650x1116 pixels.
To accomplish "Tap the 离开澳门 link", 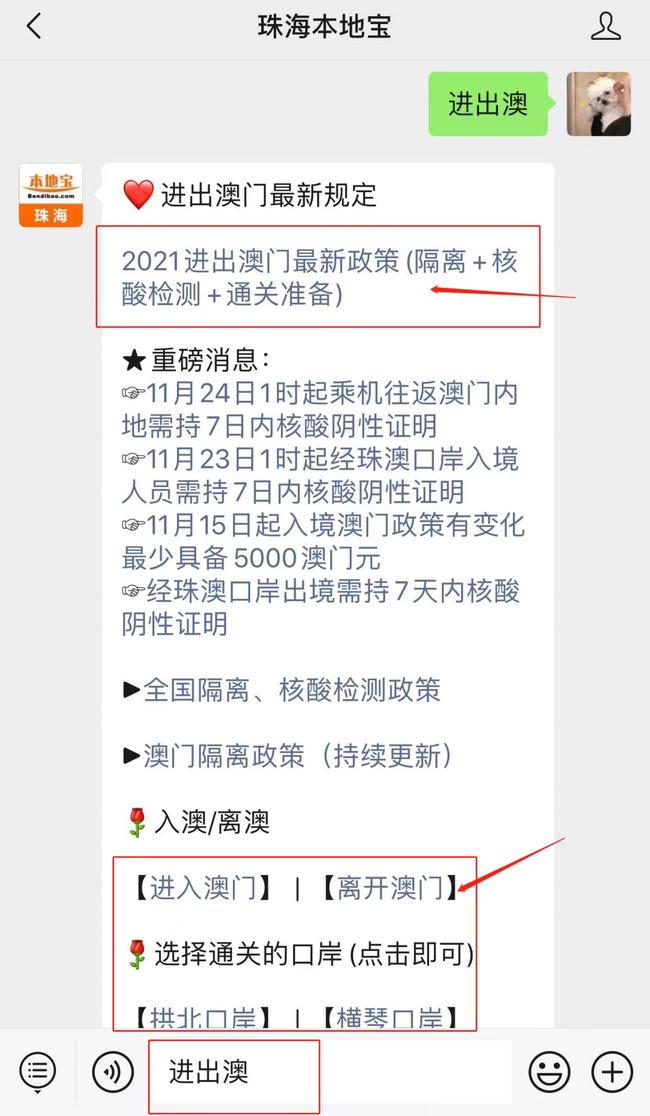I will click(x=390, y=887).
